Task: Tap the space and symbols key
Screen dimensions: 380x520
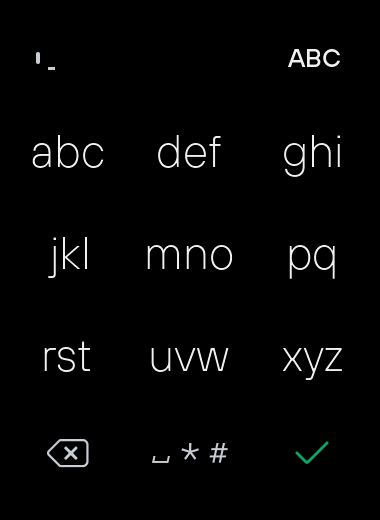Action: click(190, 453)
